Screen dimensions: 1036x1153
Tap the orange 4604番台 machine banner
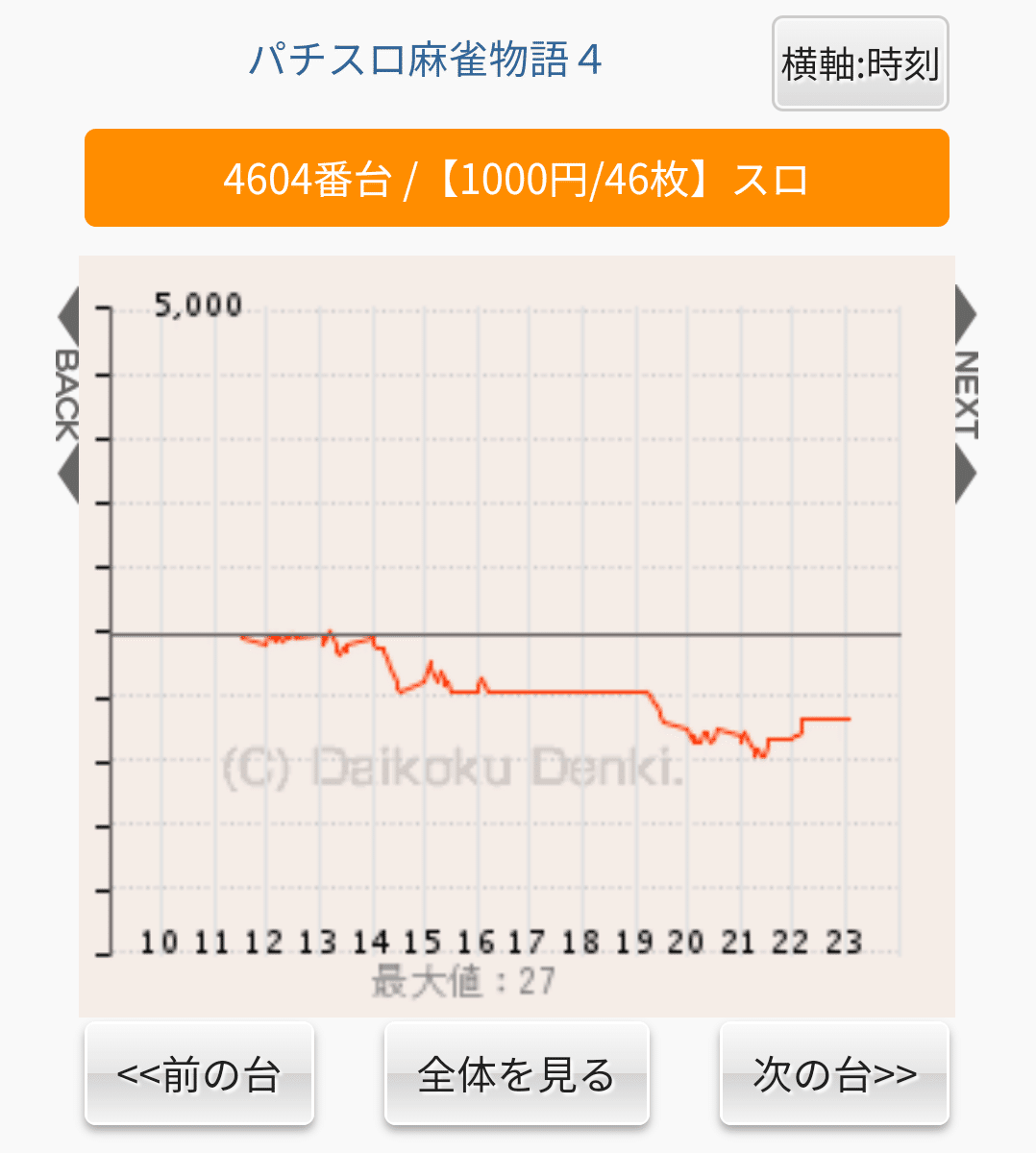tap(516, 178)
